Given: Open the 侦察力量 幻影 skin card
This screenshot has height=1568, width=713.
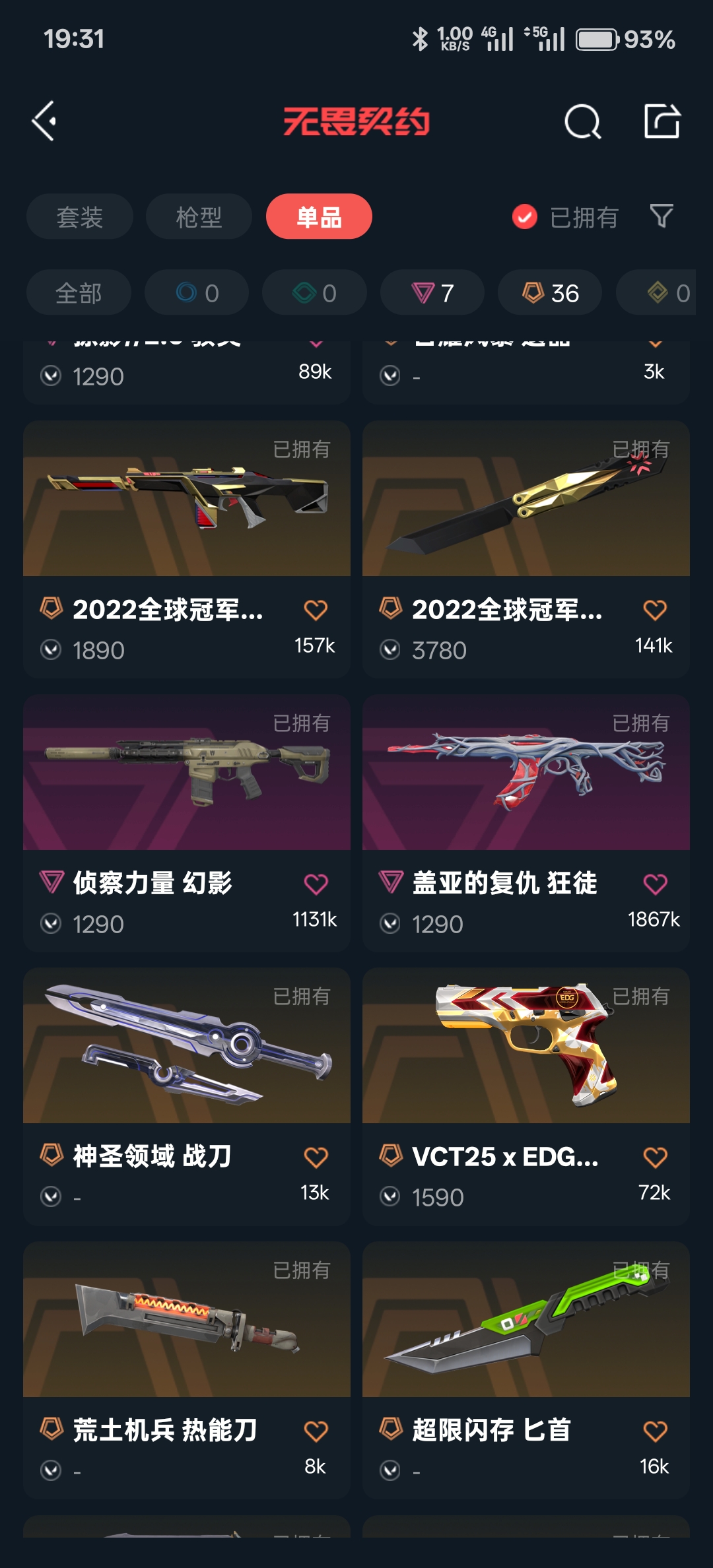Looking at the screenshot, I should pos(187,823).
